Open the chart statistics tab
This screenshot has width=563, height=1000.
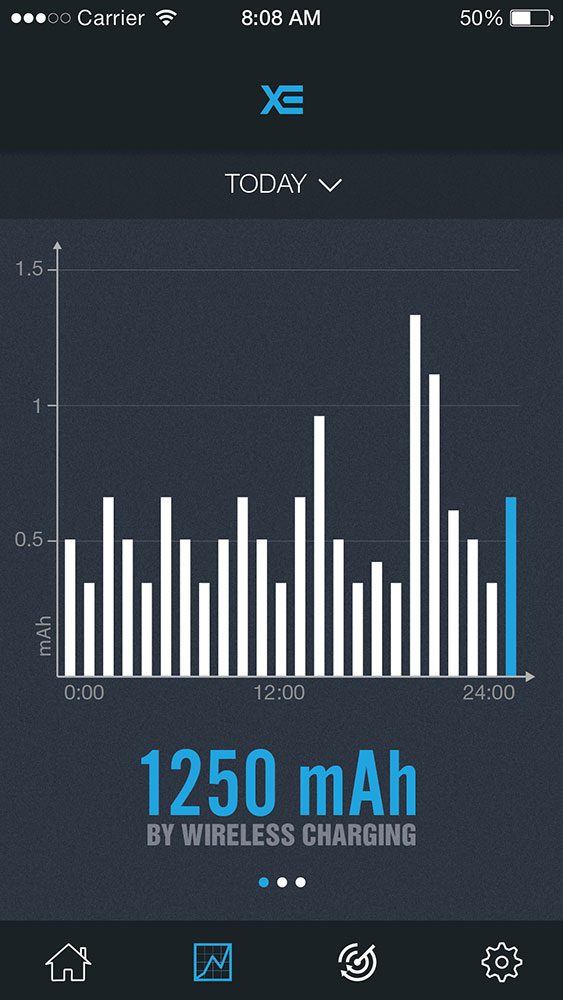point(213,962)
